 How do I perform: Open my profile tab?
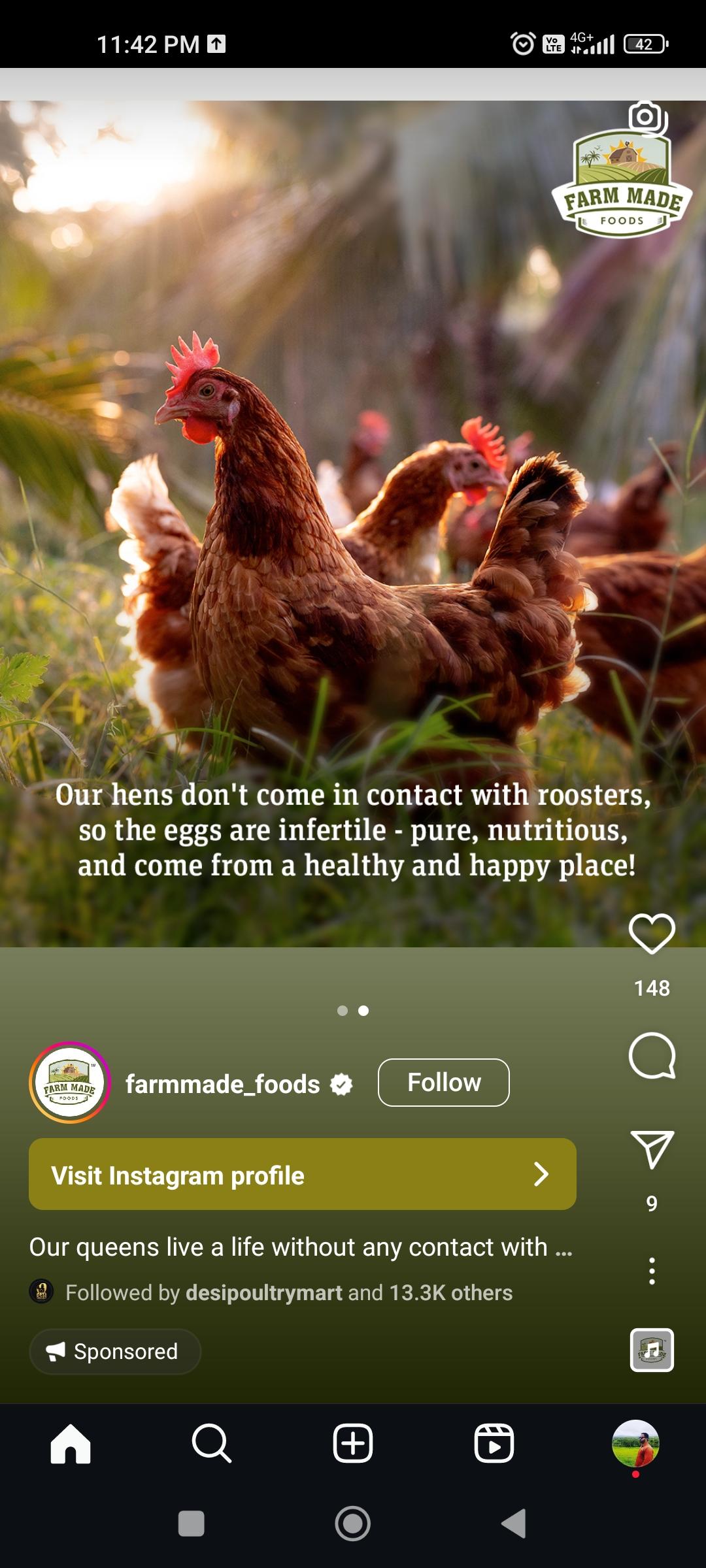click(x=635, y=1443)
